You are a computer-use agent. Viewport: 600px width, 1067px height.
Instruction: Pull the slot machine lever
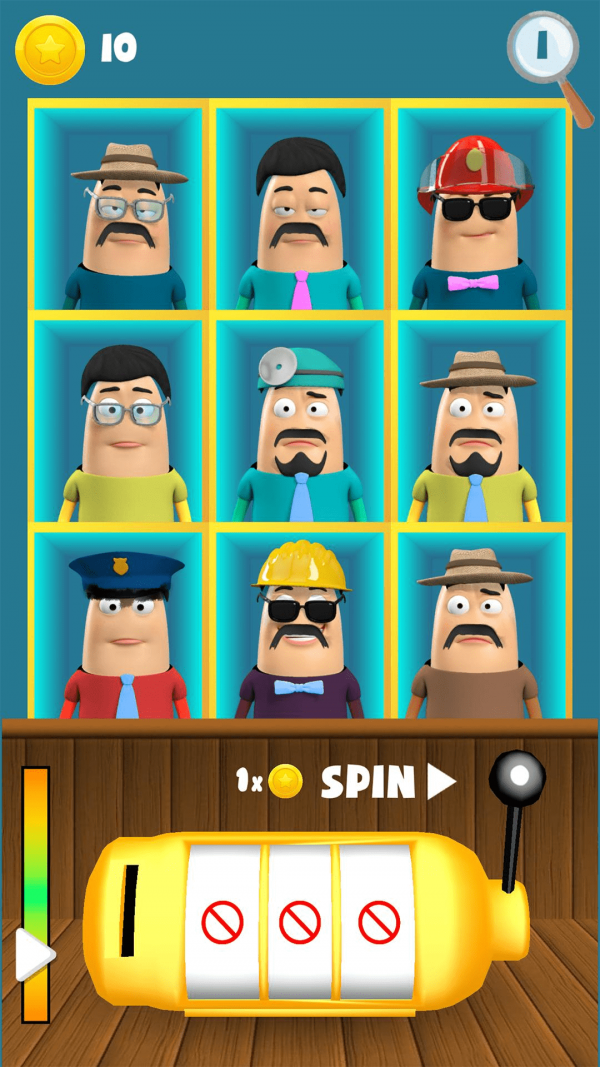tap(517, 778)
